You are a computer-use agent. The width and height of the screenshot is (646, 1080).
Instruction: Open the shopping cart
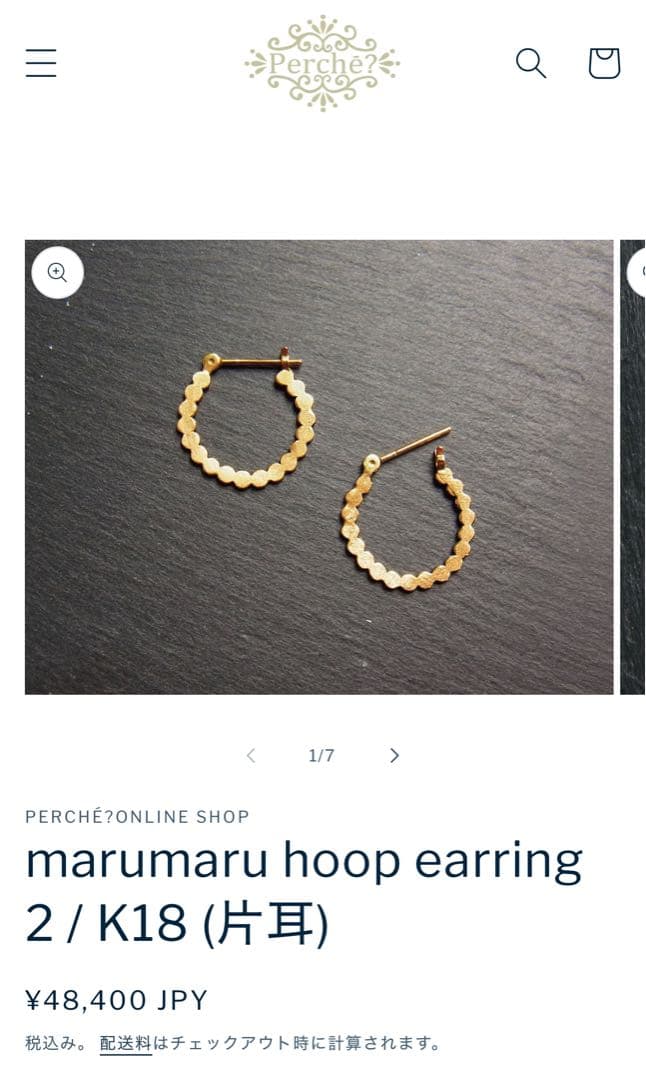[x=604, y=63]
